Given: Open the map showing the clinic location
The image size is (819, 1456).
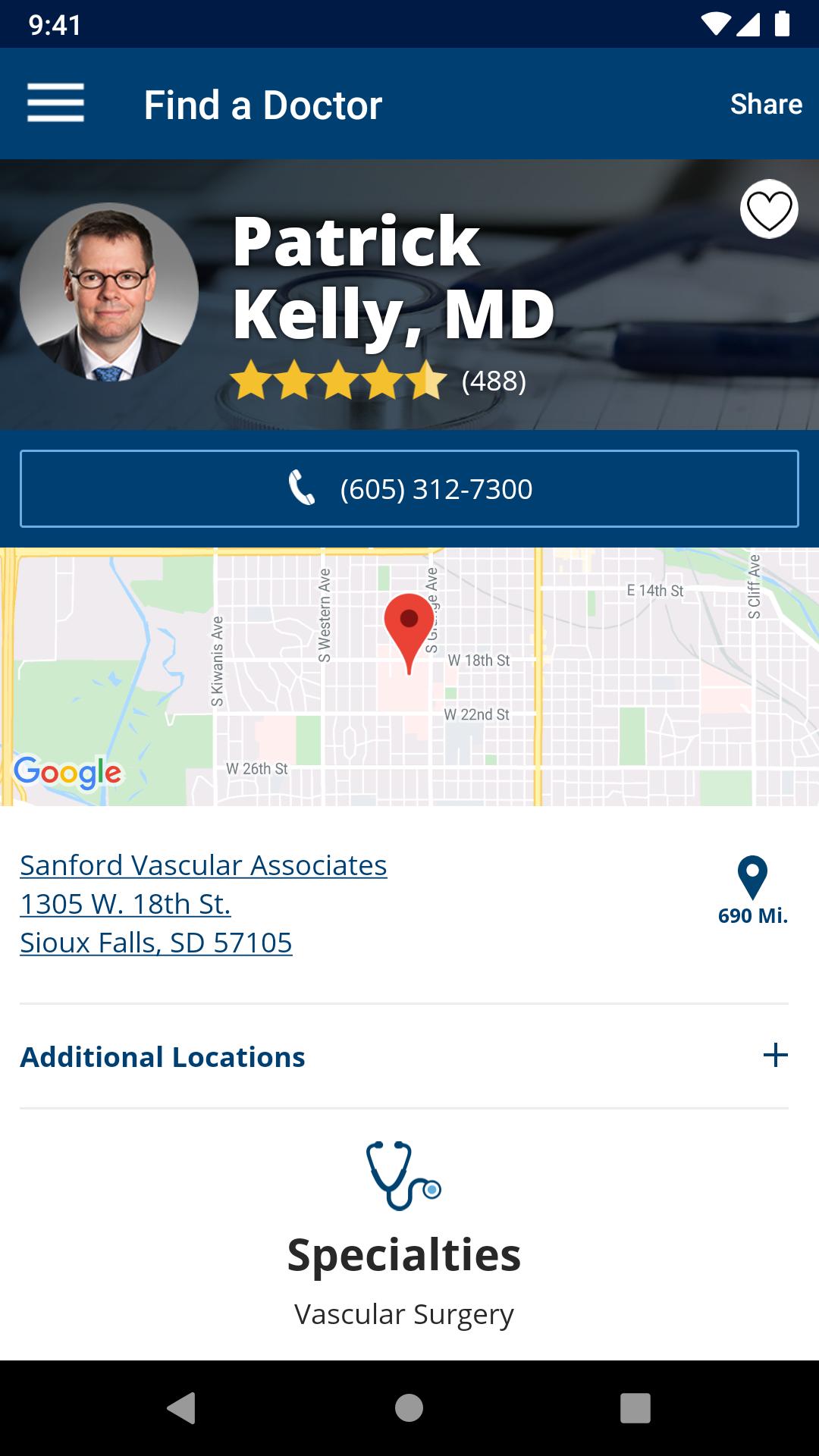Looking at the screenshot, I should click(409, 676).
